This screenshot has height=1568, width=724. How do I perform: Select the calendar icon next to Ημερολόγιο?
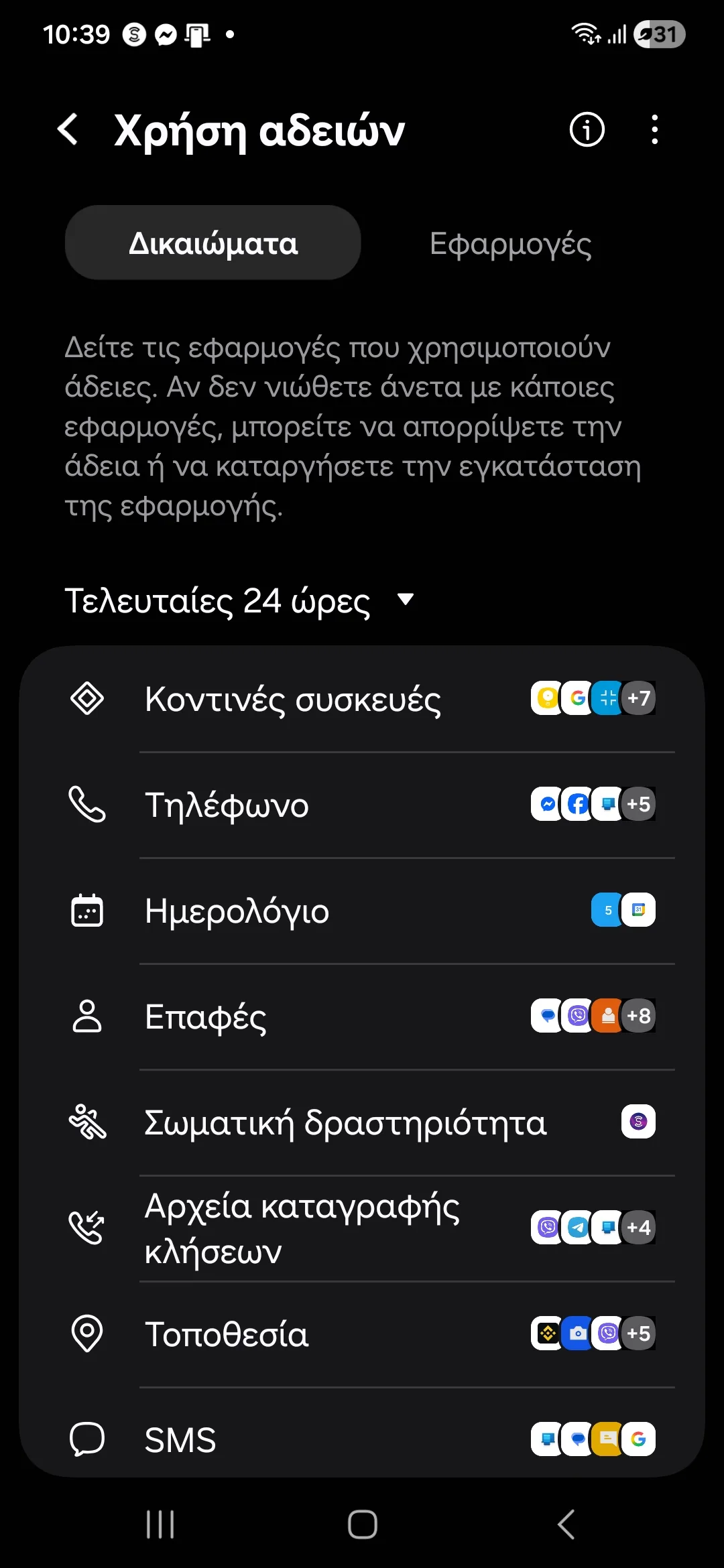click(x=88, y=911)
